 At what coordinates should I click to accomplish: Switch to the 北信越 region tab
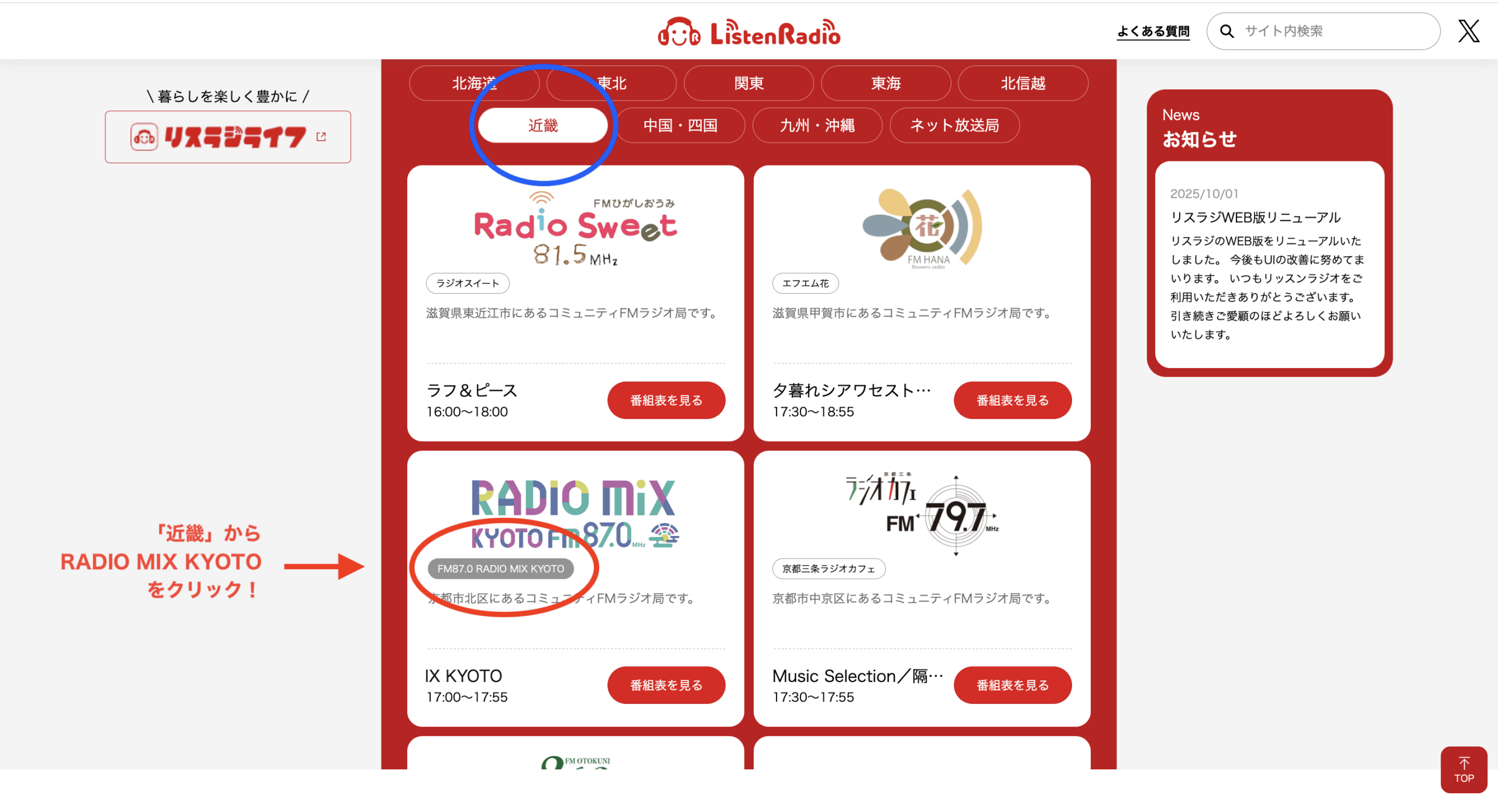click(1023, 83)
